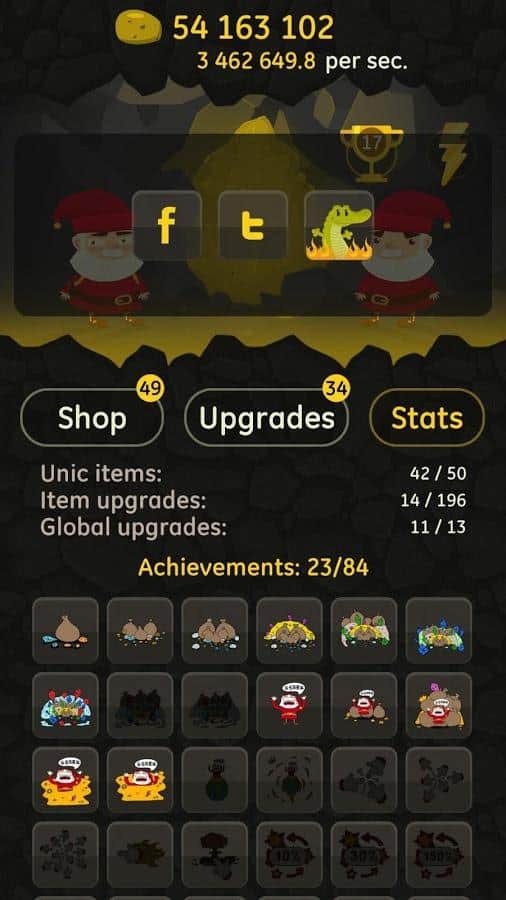View the achievement with 30% badge
Screen dimensions: 506x900
tap(364, 855)
